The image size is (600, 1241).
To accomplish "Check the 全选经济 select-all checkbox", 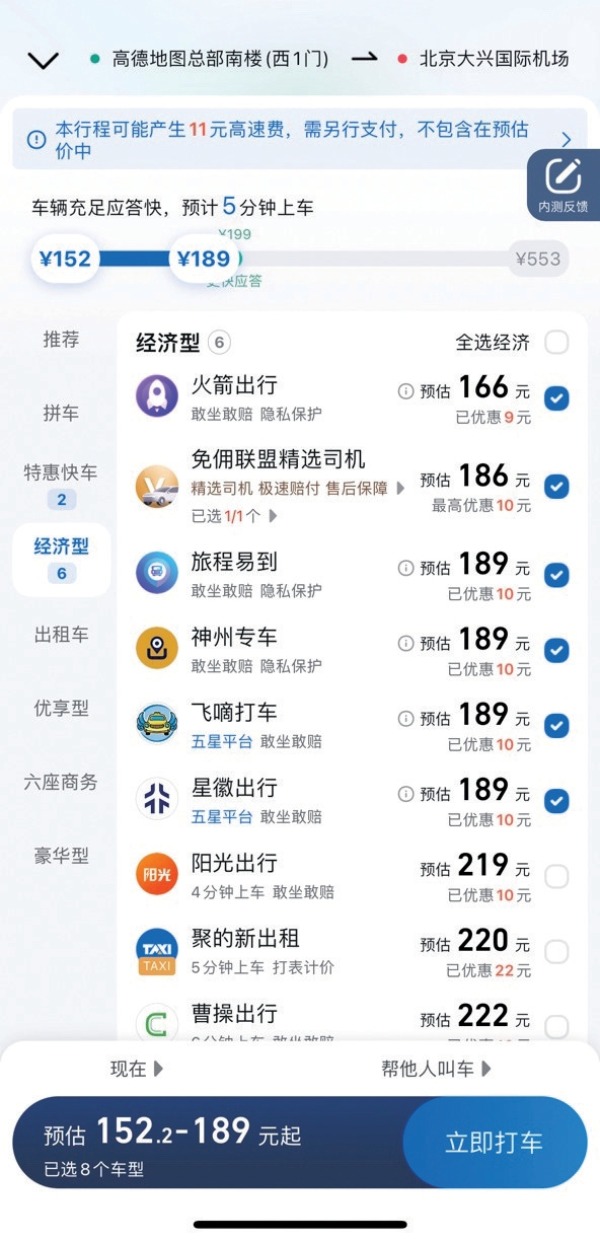I will (557, 343).
